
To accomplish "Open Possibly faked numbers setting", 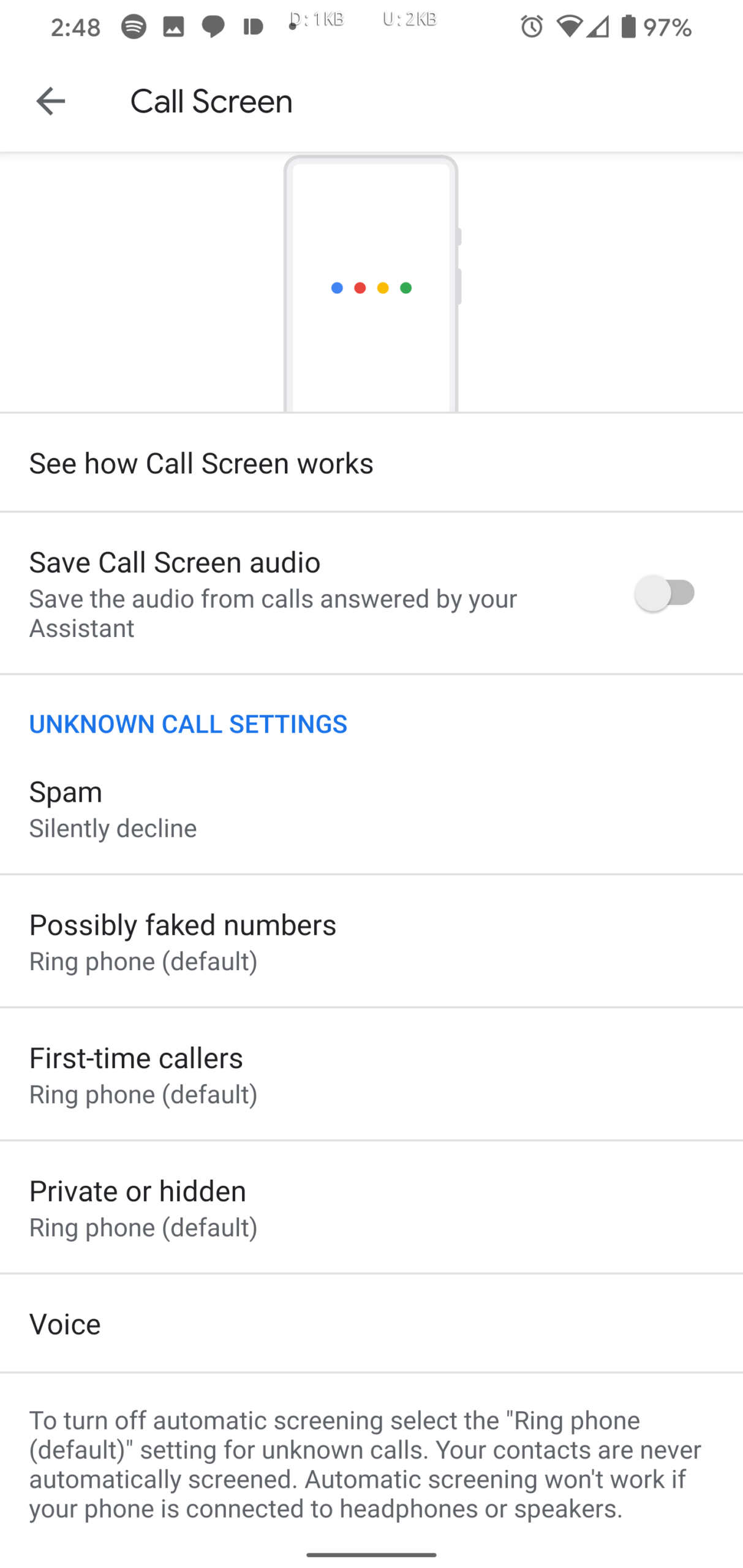I will pyautogui.click(x=371, y=941).
